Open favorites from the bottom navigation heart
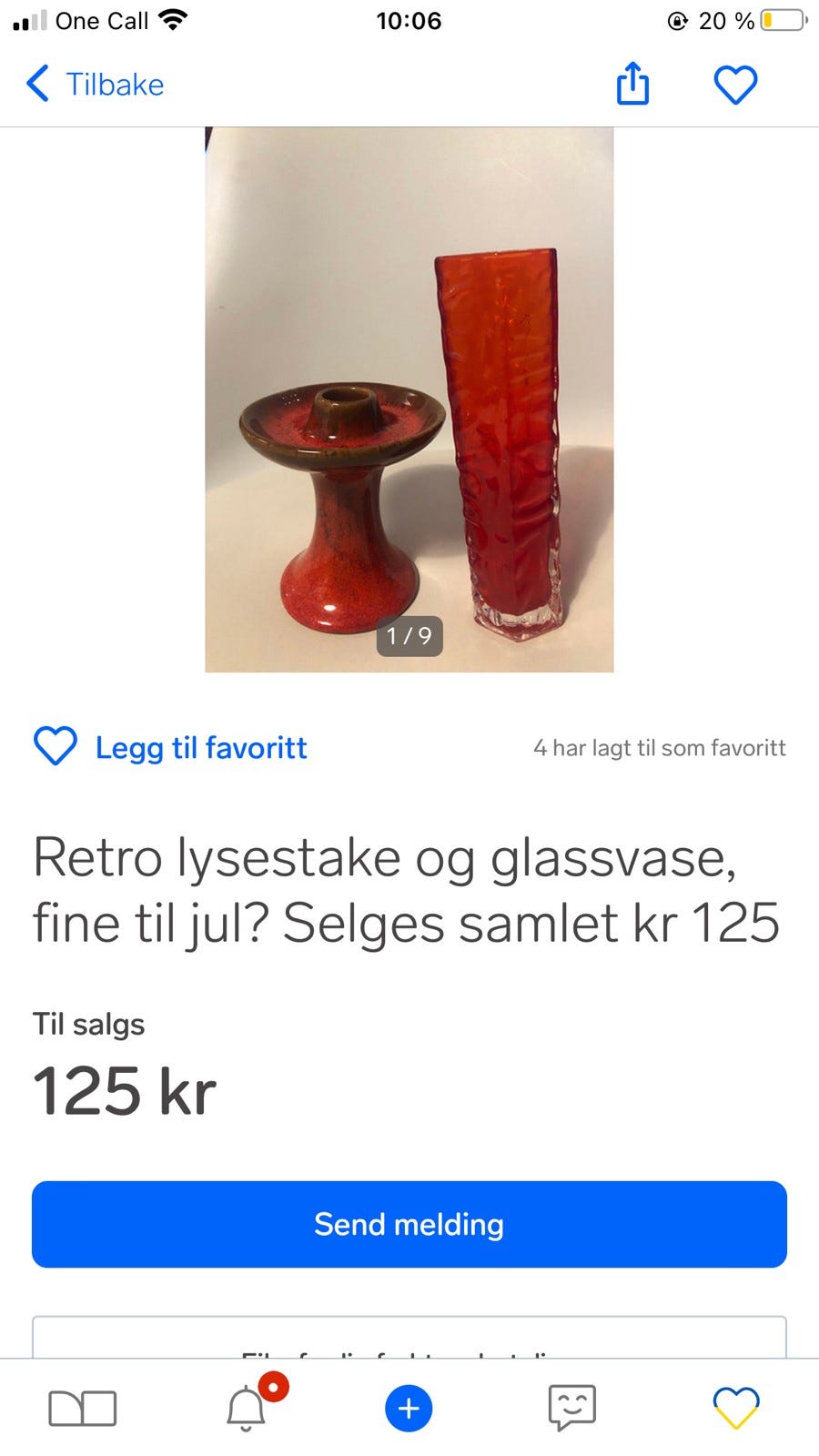 pos(736,1407)
